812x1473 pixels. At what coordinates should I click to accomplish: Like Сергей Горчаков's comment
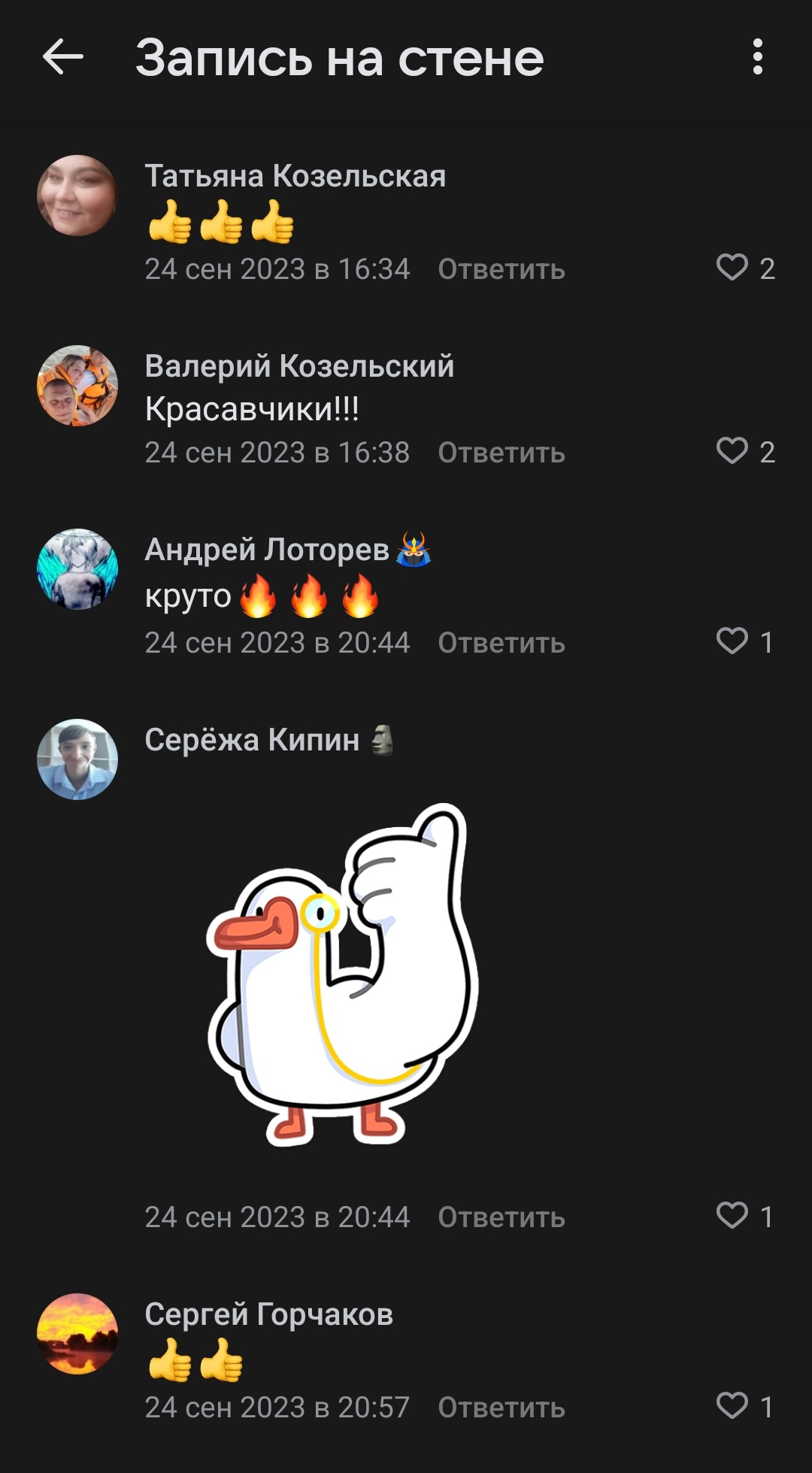[732, 1406]
